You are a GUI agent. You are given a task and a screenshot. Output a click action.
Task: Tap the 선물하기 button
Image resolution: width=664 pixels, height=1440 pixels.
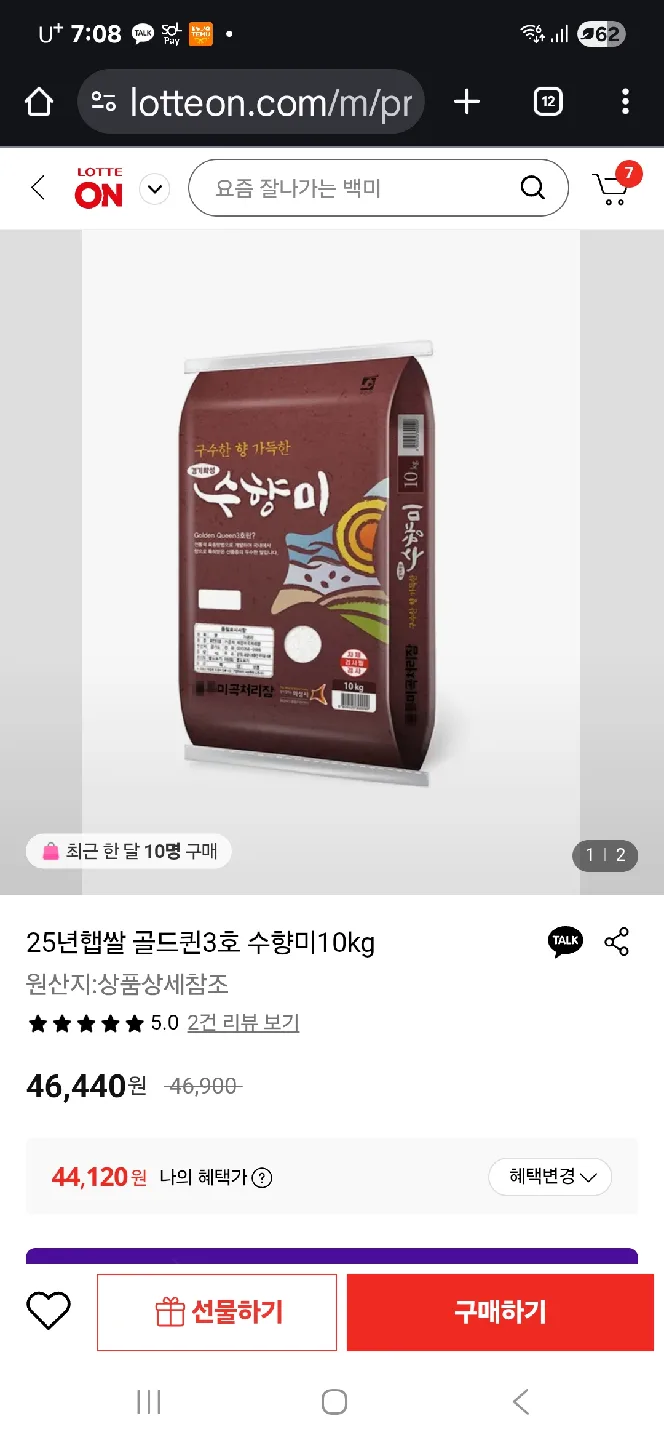[x=217, y=1312]
